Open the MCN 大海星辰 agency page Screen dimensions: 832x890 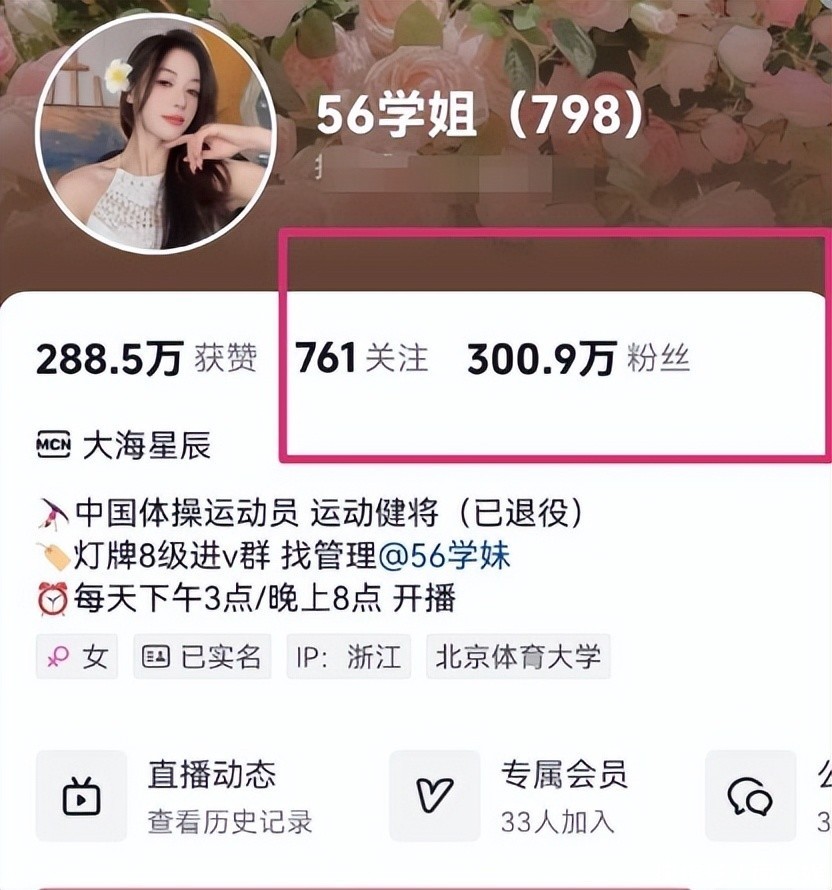pos(124,445)
